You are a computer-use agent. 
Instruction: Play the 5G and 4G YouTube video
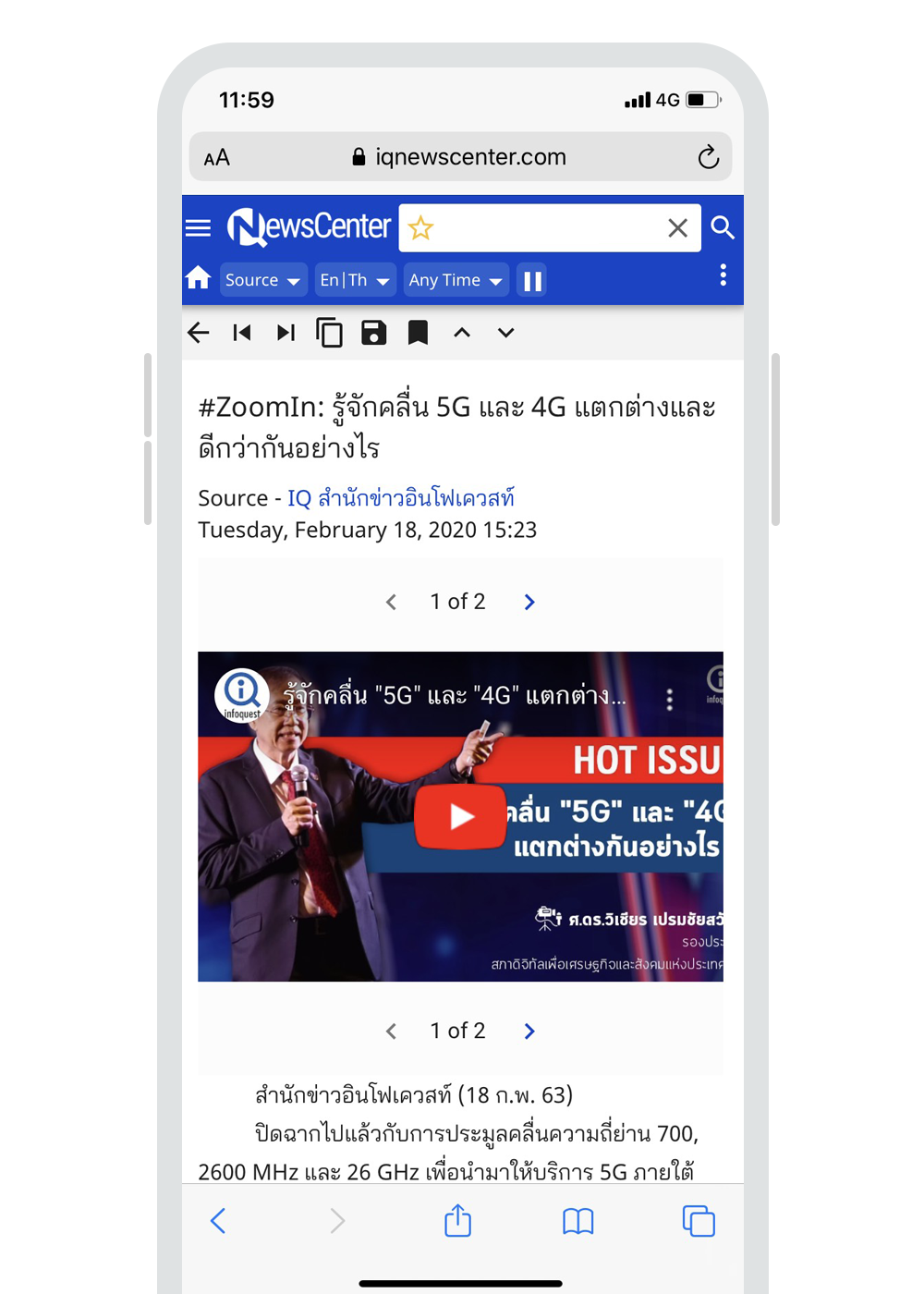(x=460, y=816)
